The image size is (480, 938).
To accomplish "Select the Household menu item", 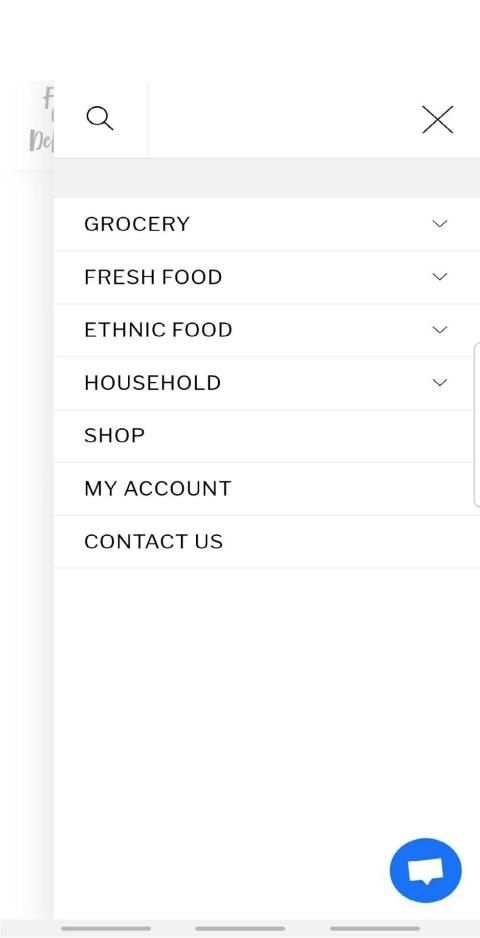I will pos(153,383).
